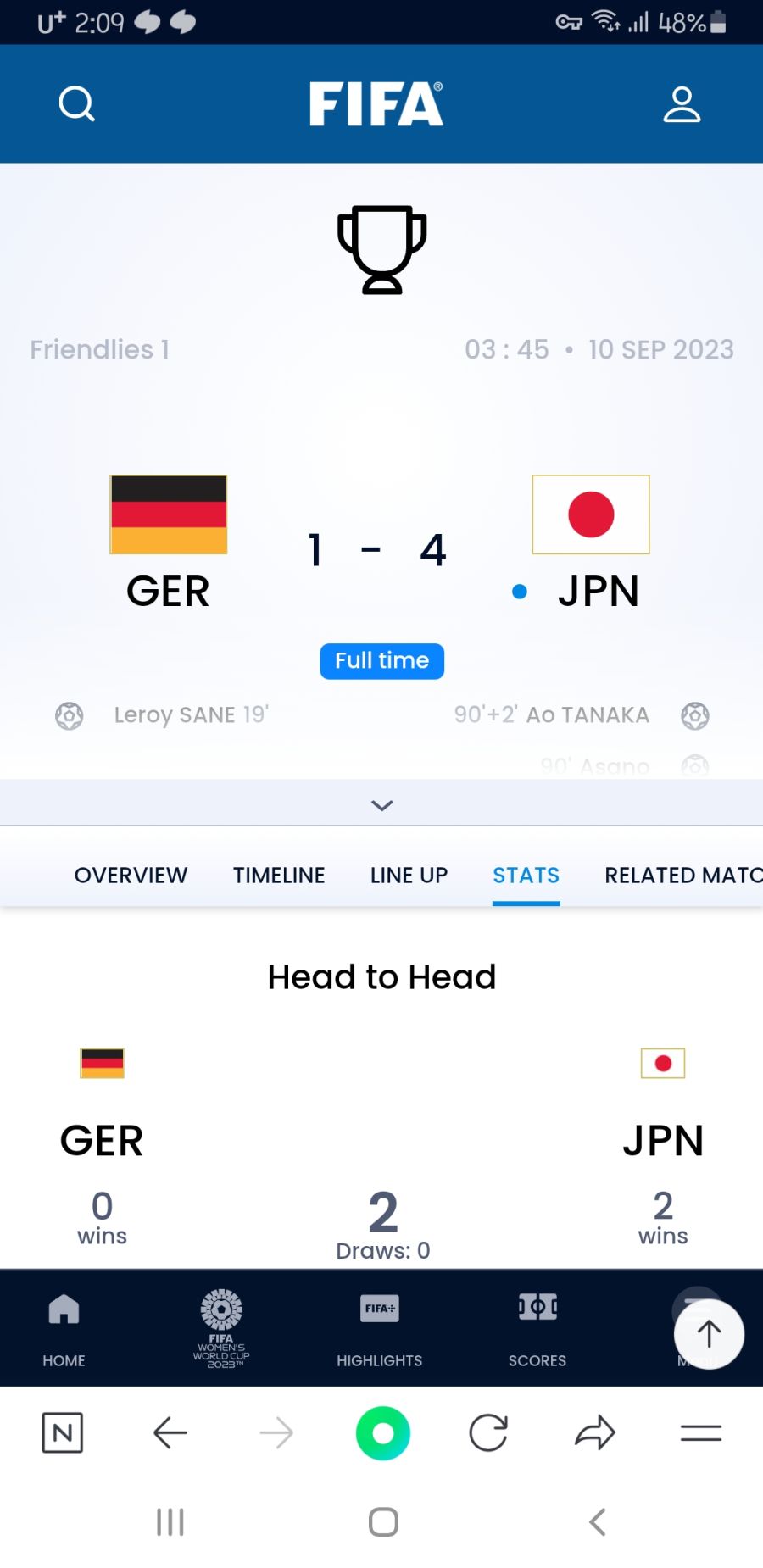Viewport: 763px width, 1568px height.
Task: Share this page from browser toolbar
Action: pyautogui.click(x=595, y=1433)
